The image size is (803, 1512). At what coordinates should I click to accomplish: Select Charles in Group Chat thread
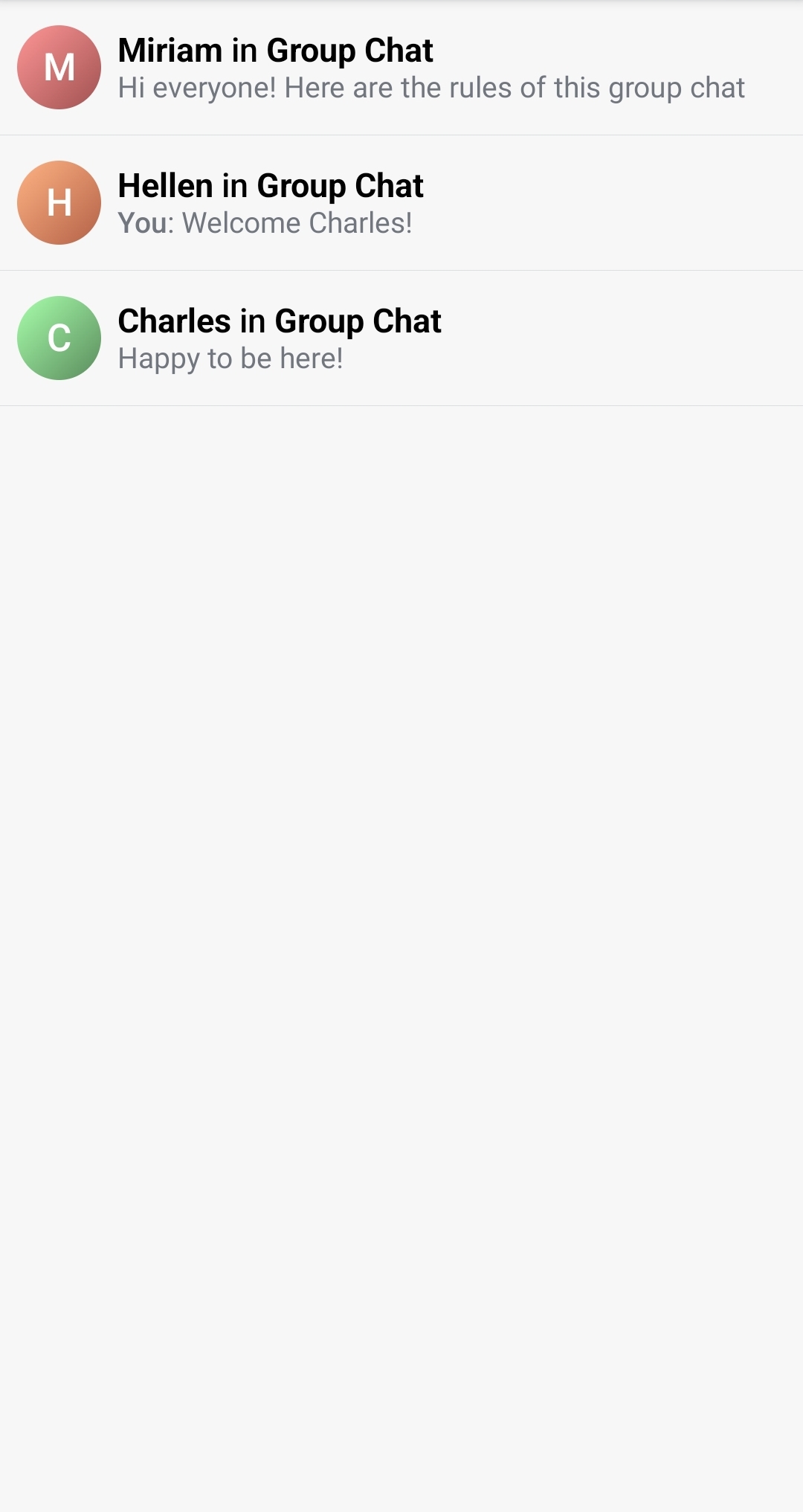(401, 338)
